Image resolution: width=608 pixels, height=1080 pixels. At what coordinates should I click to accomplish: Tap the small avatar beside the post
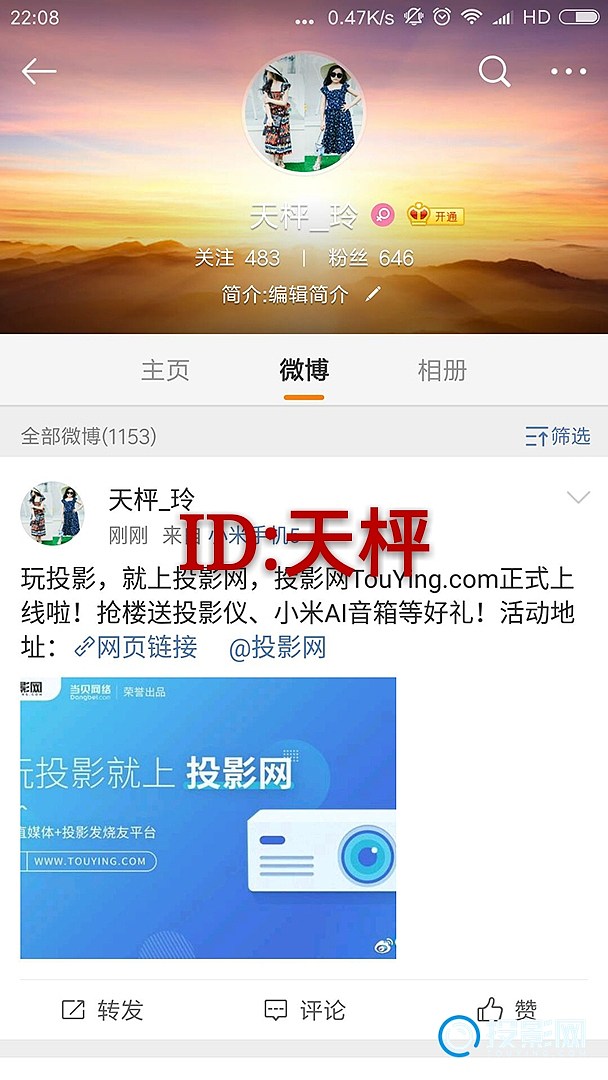tap(52, 513)
